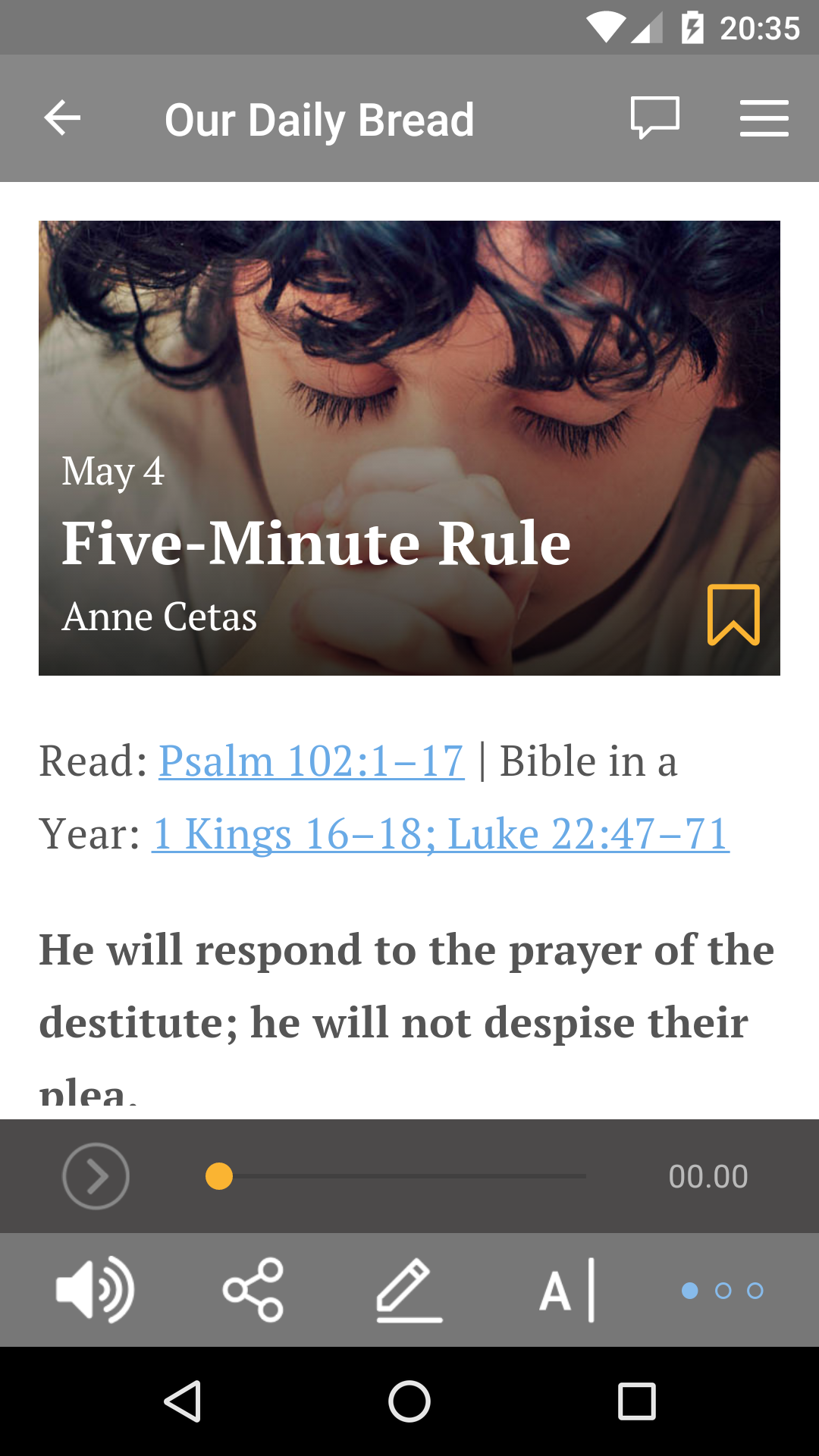Bookmark the Five-Minute Rule devotional
The image size is (819, 1456).
733,615
